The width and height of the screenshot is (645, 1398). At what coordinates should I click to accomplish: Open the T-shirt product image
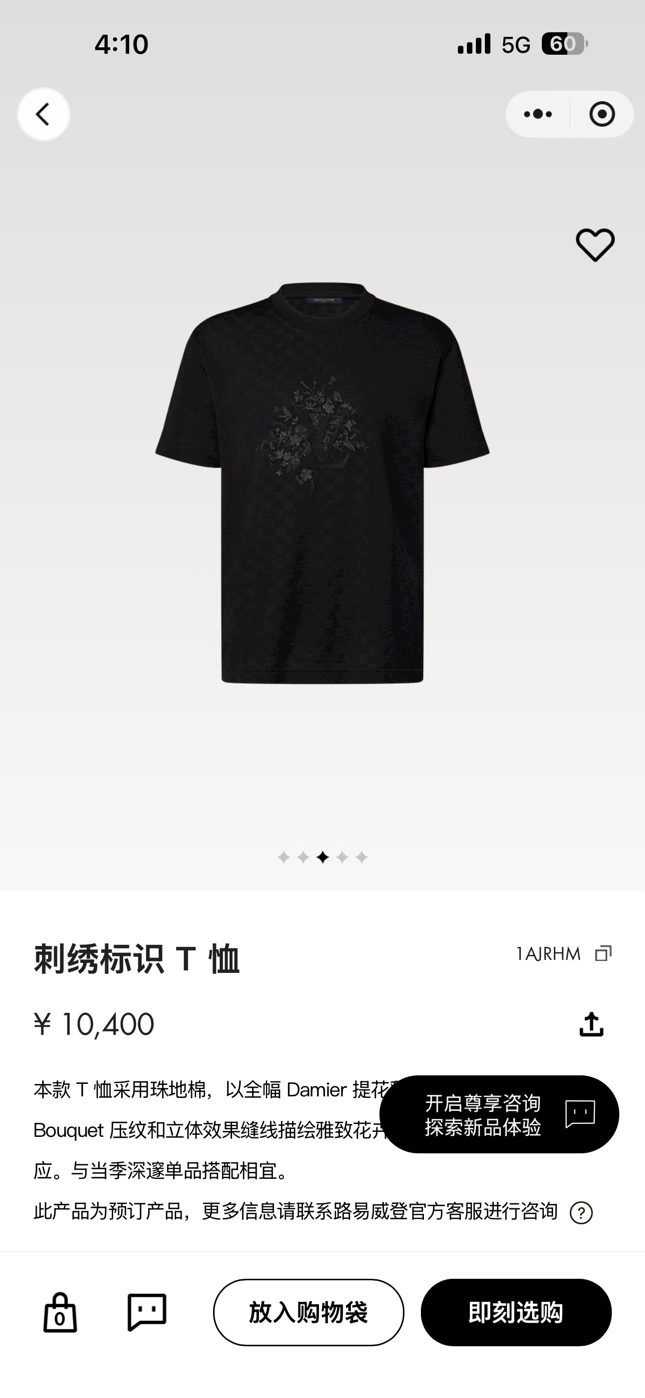pos(322,483)
